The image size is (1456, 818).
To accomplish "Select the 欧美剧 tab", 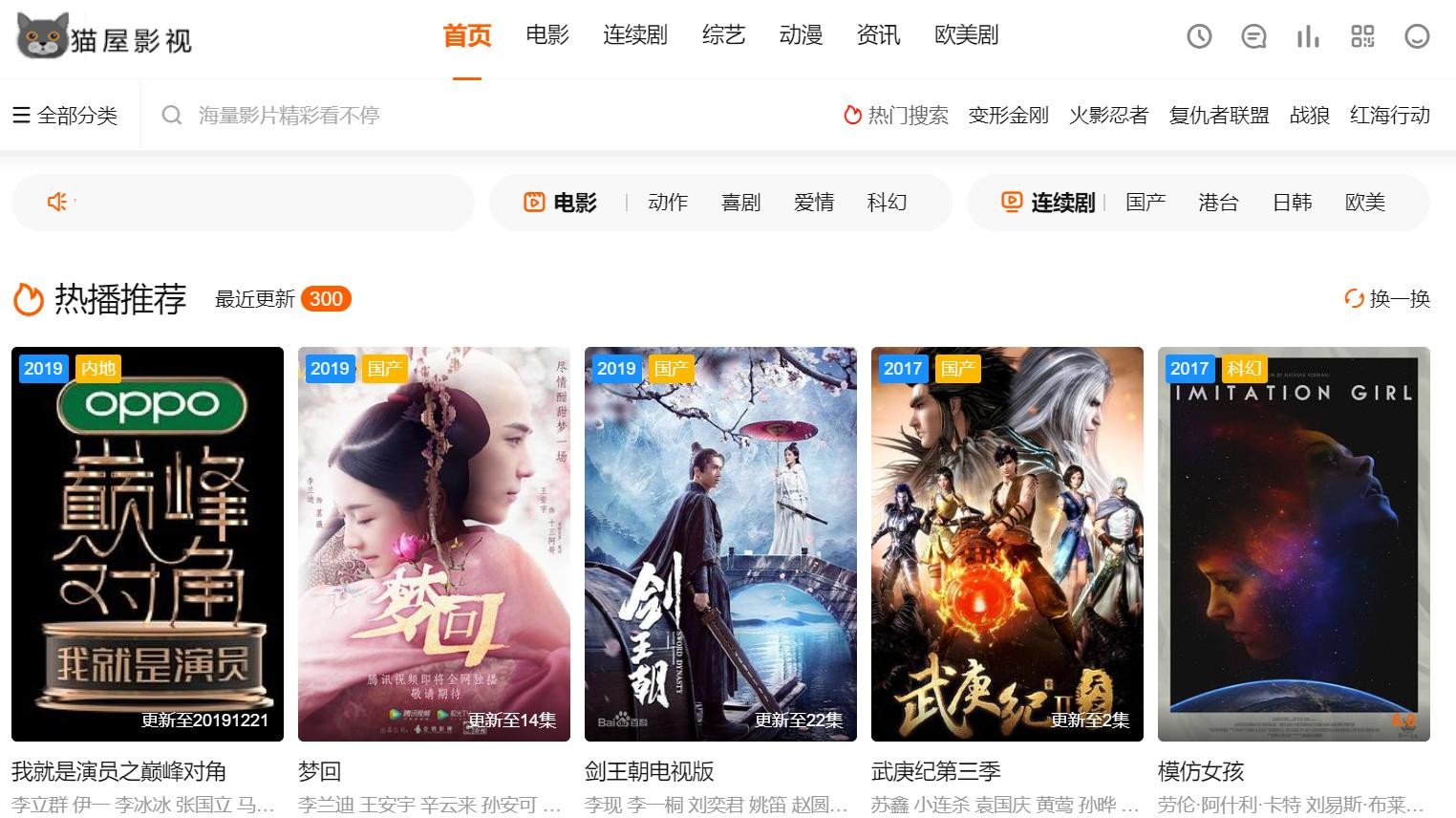I will point(966,35).
